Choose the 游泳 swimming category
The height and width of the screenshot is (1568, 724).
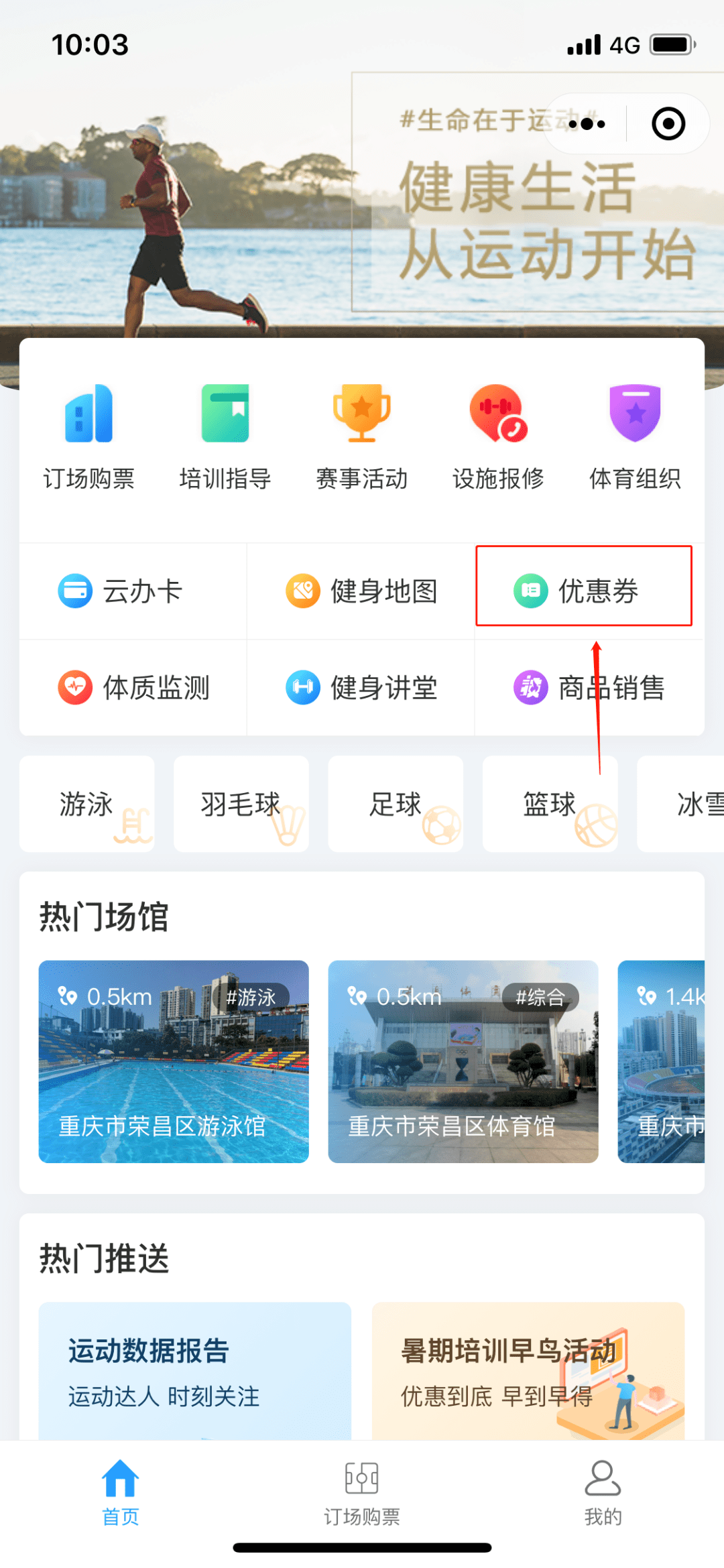pos(87,804)
